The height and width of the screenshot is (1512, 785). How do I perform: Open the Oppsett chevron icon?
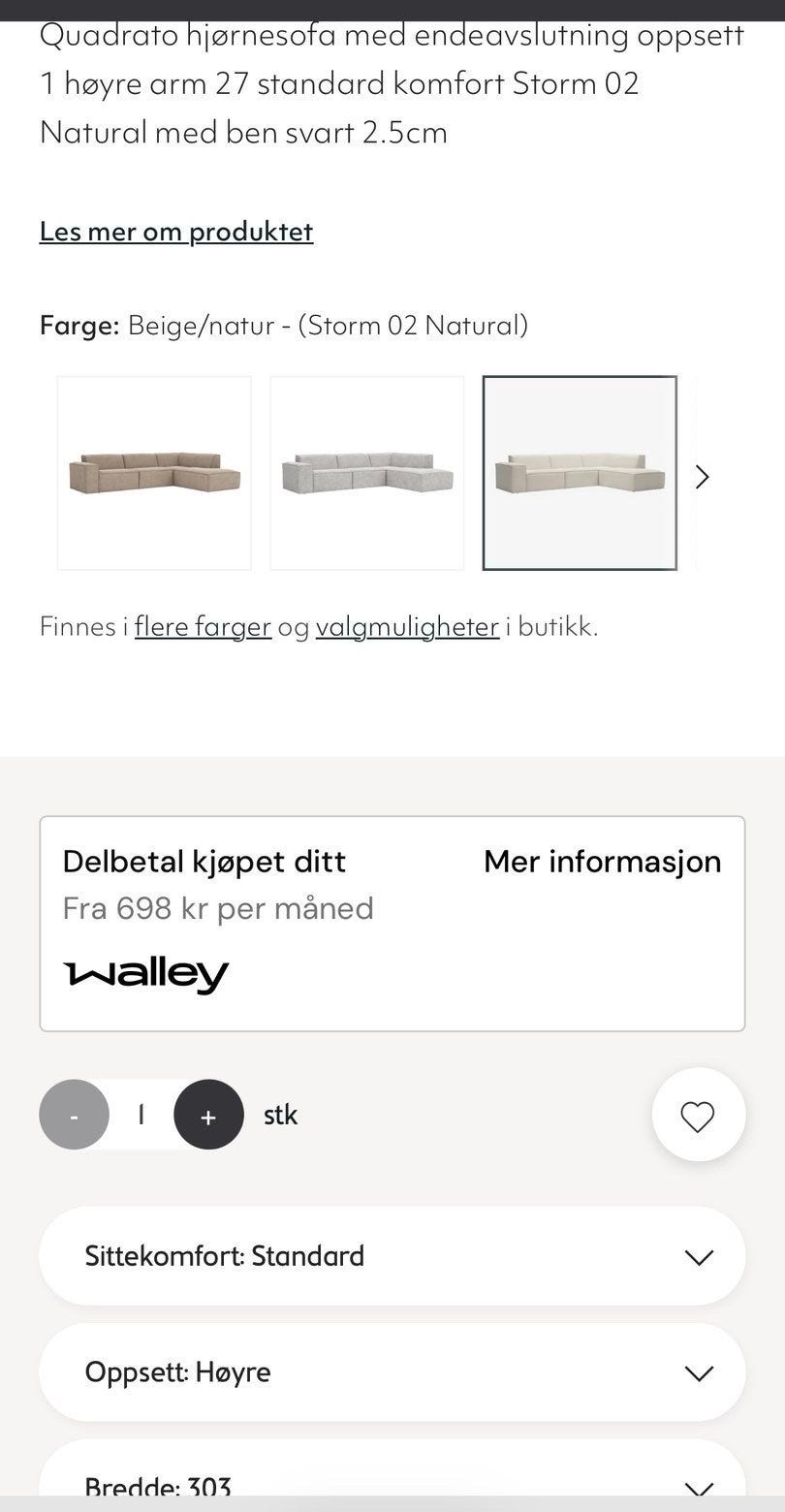[x=697, y=1372]
